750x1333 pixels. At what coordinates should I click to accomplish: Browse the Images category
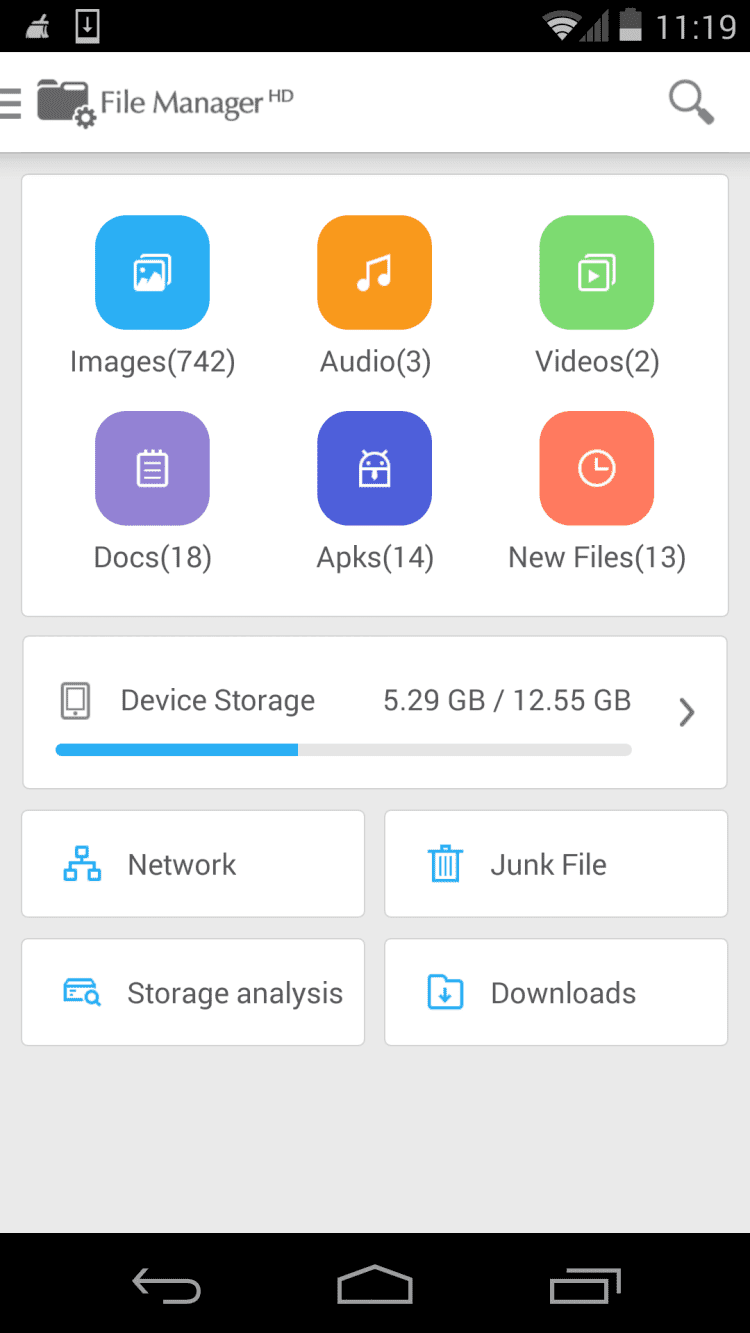pyautogui.click(x=152, y=272)
